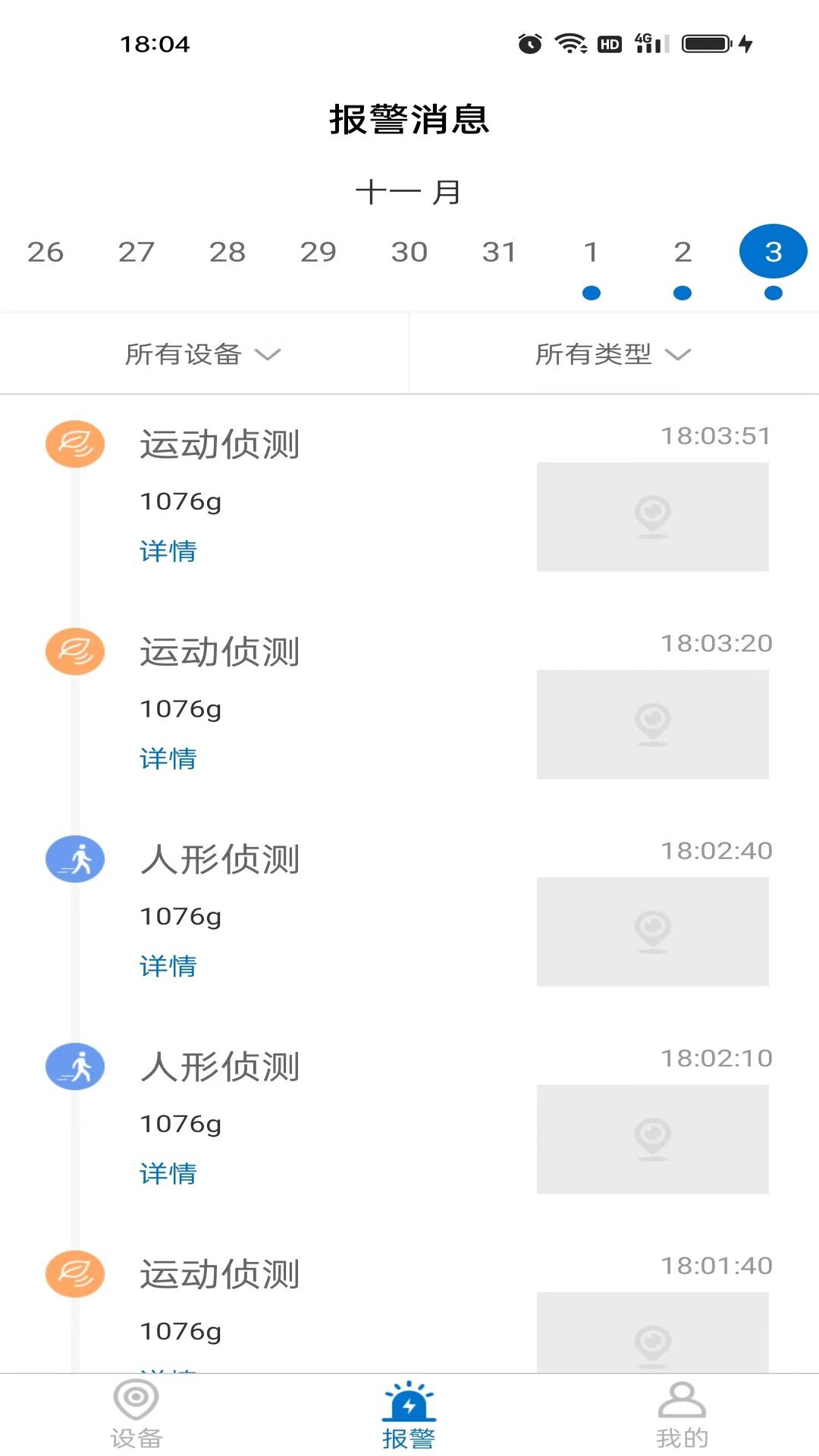This screenshot has width=819, height=1456.
Task: Select the human detection icon at 18:02:40
Action: (75, 859)
